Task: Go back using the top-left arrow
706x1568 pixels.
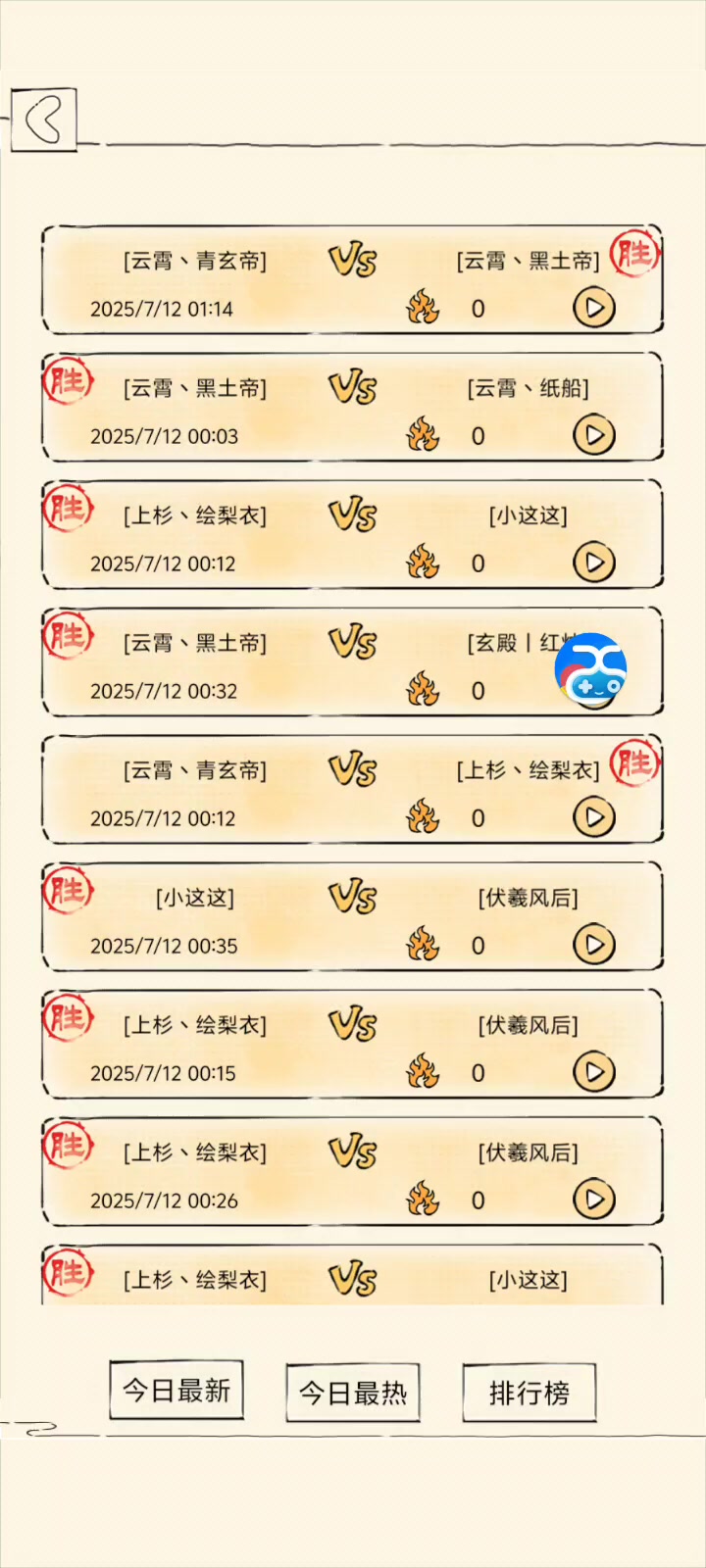Action: pos(43,121)
